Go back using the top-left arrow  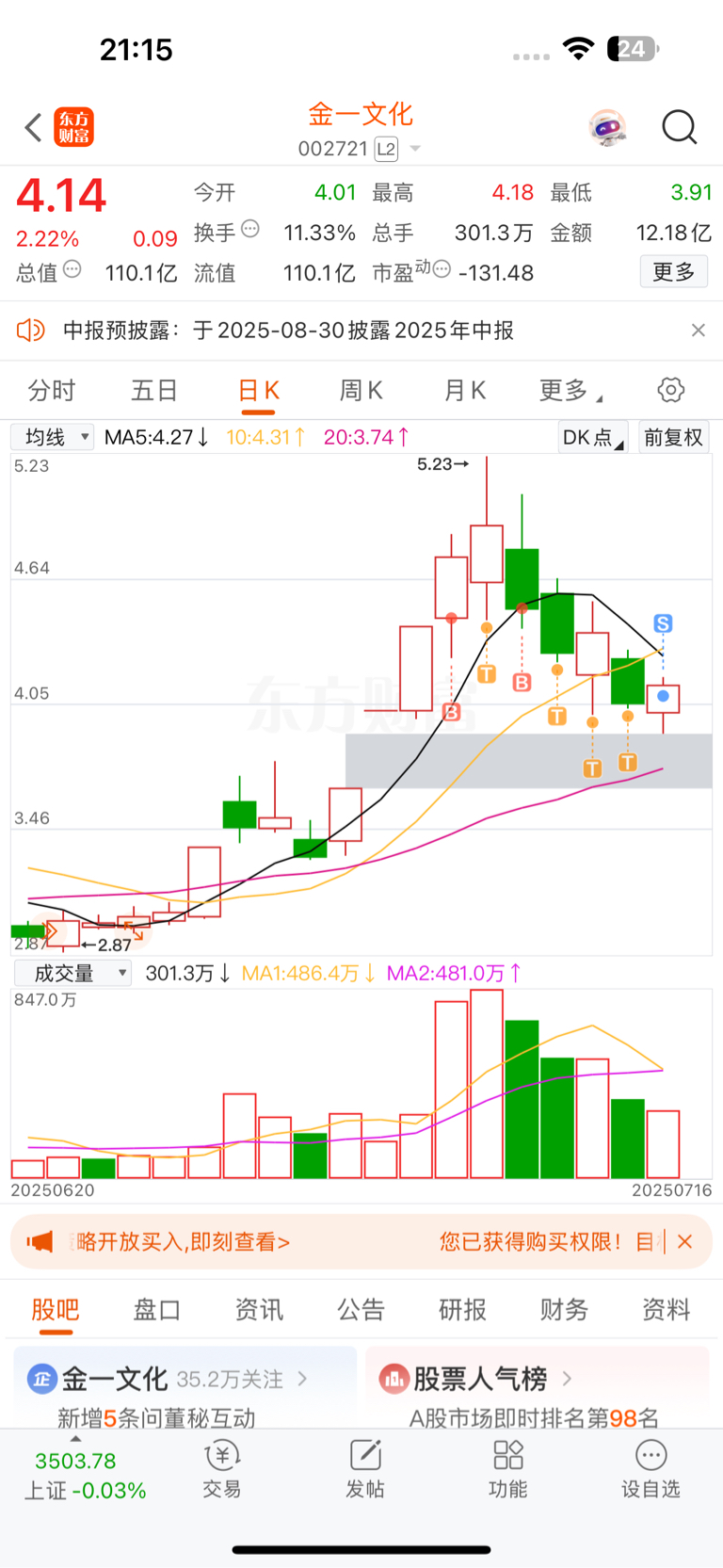click(x=34, y=127)
